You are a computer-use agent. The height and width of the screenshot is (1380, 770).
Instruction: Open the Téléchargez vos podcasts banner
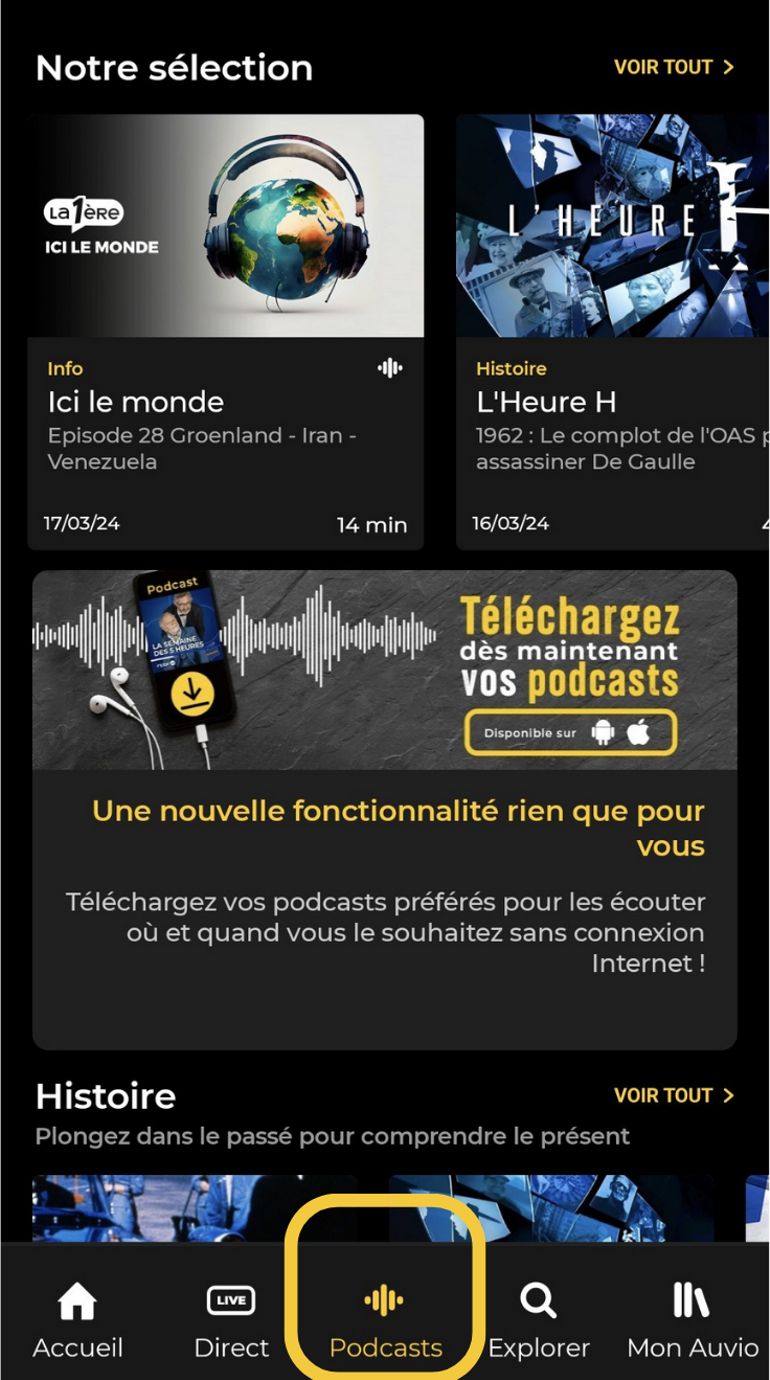point(385,670)
